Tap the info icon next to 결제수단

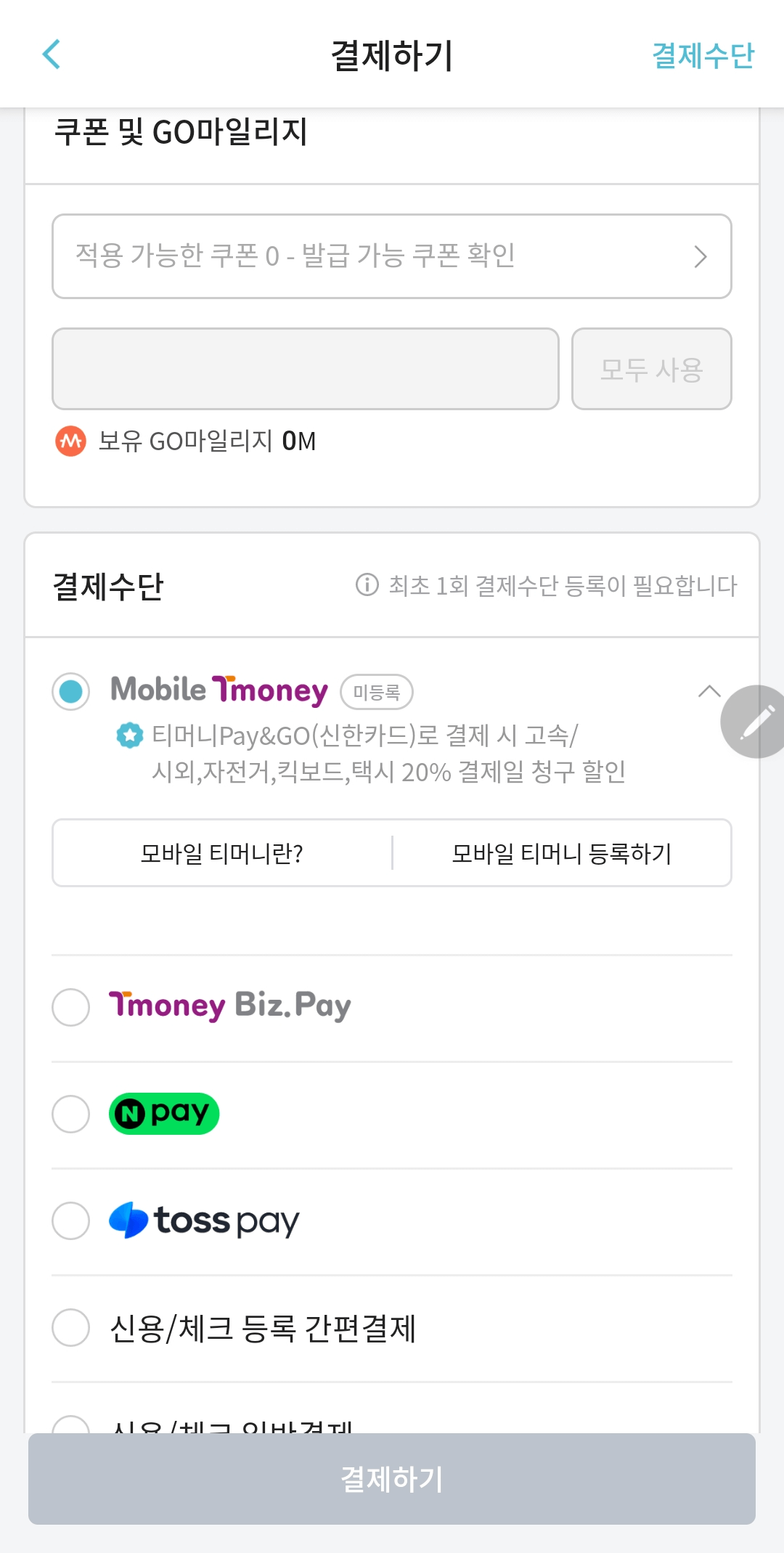[x=366, y=585]
